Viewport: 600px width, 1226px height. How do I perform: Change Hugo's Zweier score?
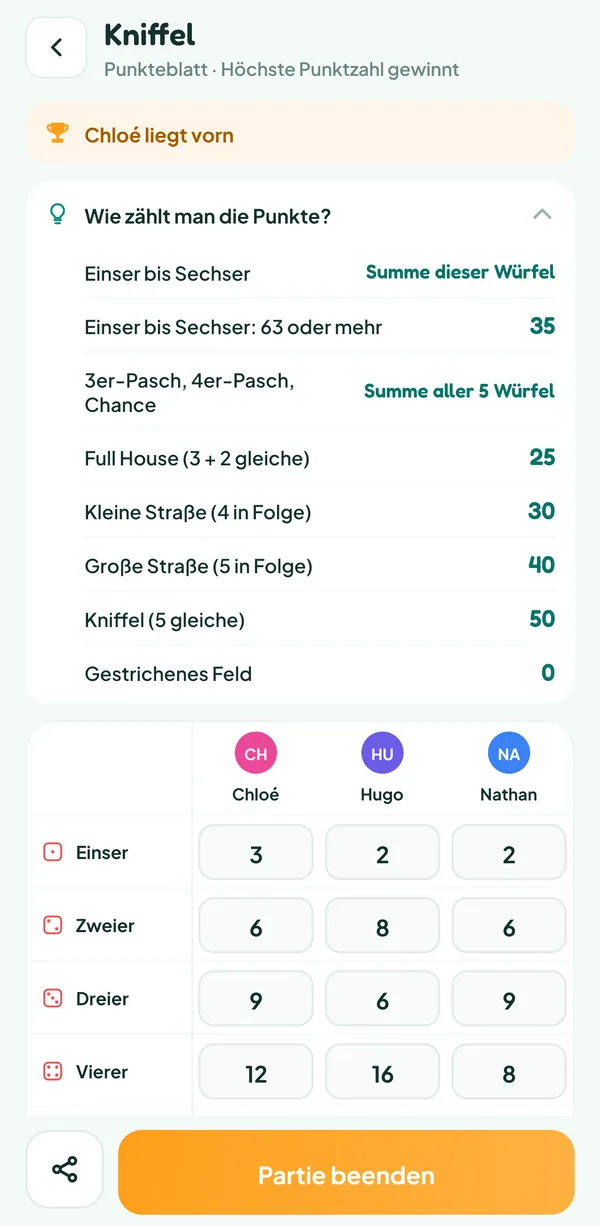pos(382,925)
